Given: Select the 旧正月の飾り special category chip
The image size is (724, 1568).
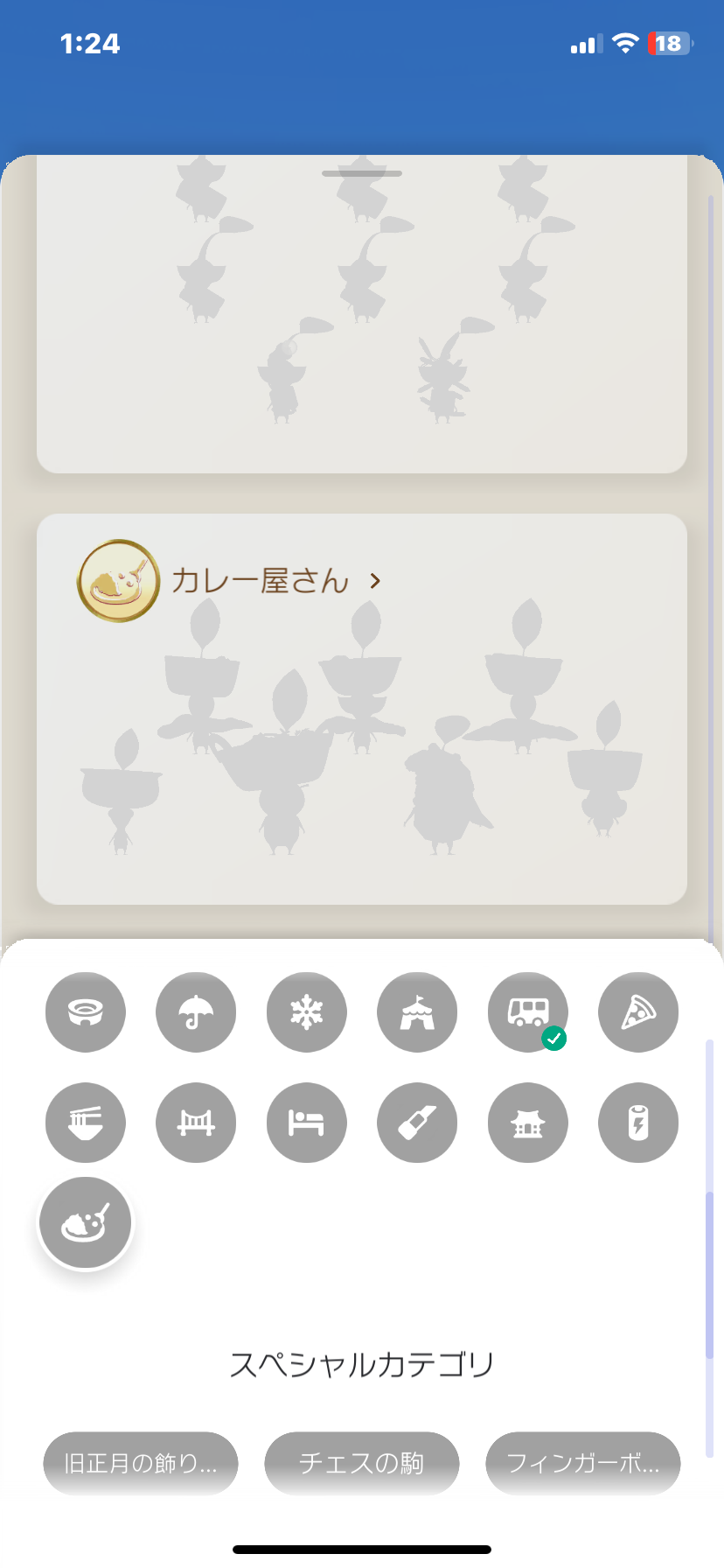Looking at the screenshot, I should click(x=141, y=1463).
